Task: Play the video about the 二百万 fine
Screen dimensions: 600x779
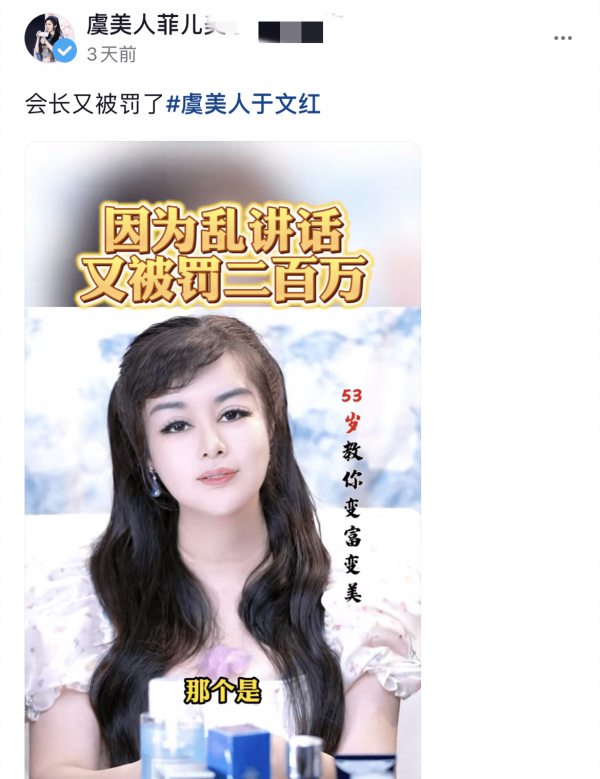Action: [x=222, y=460]
